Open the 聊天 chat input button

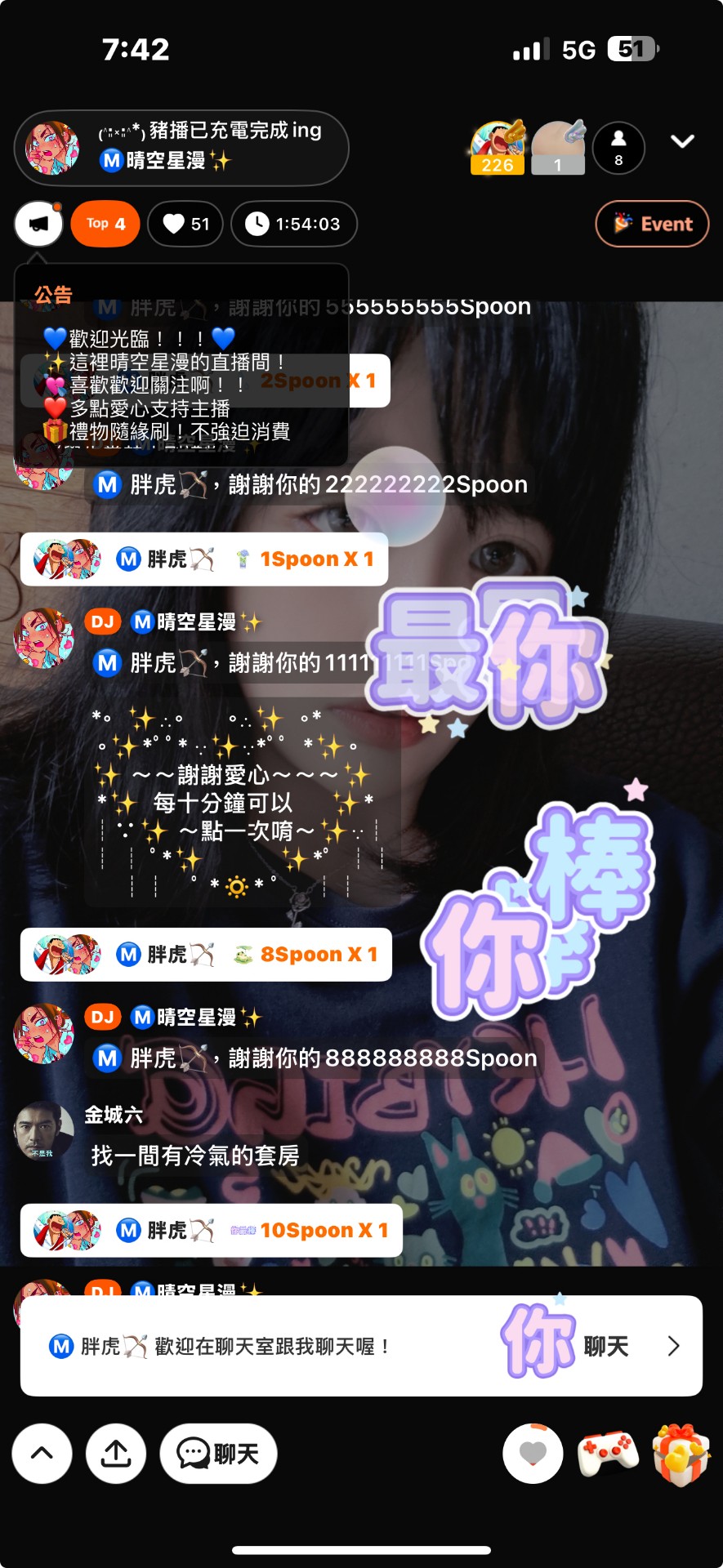[x=218, y=1453]
